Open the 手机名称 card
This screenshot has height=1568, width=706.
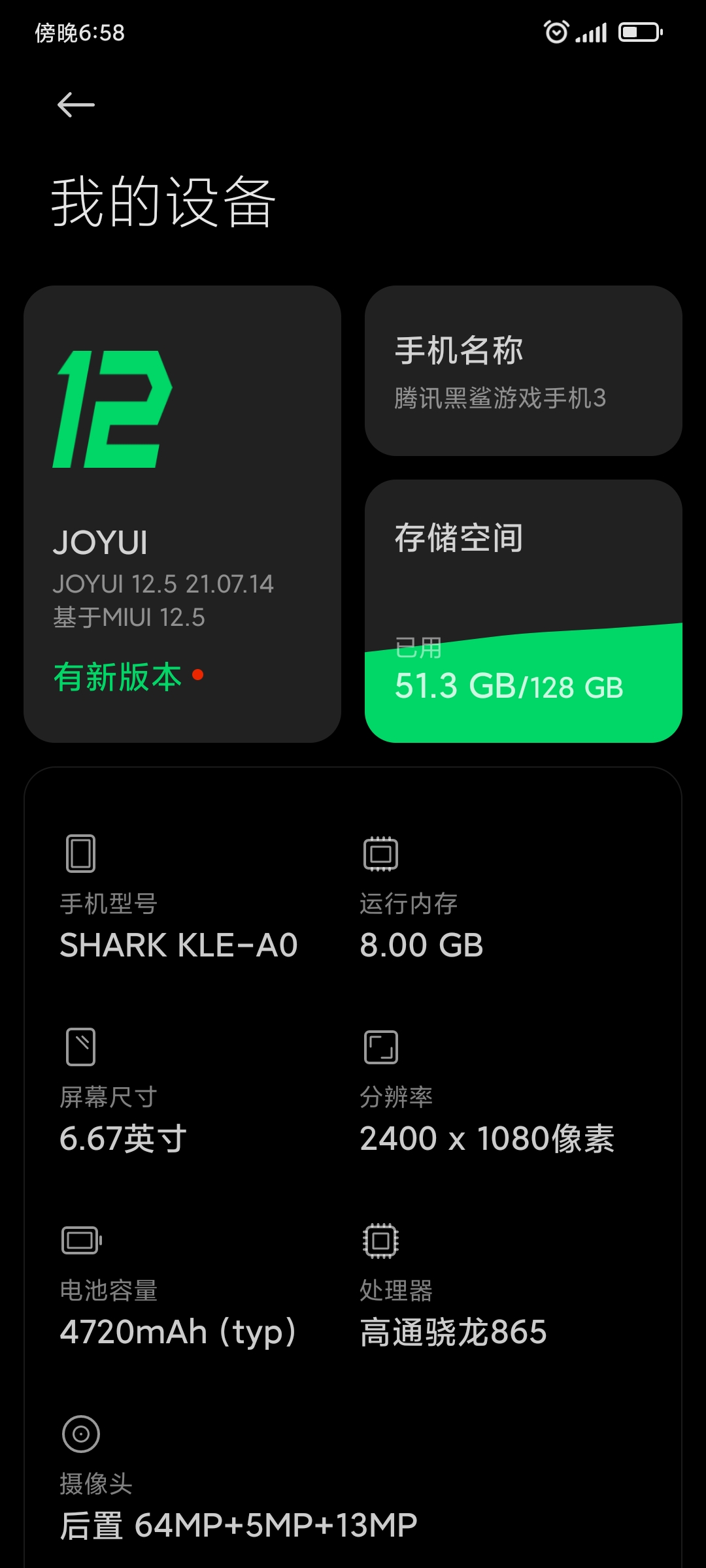(x=523, y=370)
